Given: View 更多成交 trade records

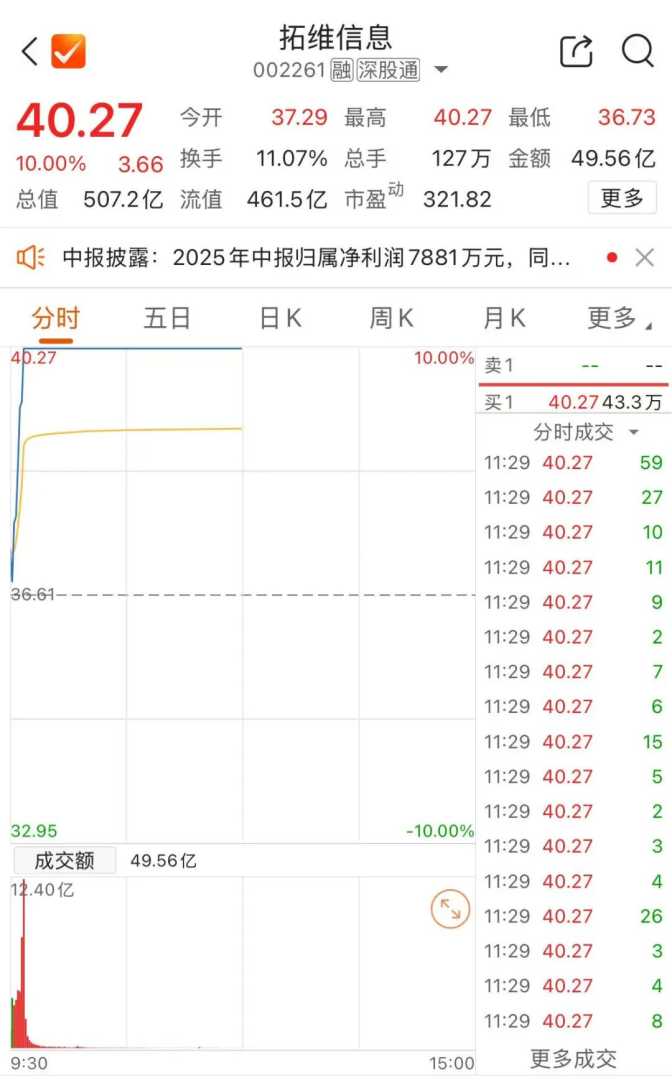Looking at the screenshot, I should pyautogui.click(x=573, y=1058).
